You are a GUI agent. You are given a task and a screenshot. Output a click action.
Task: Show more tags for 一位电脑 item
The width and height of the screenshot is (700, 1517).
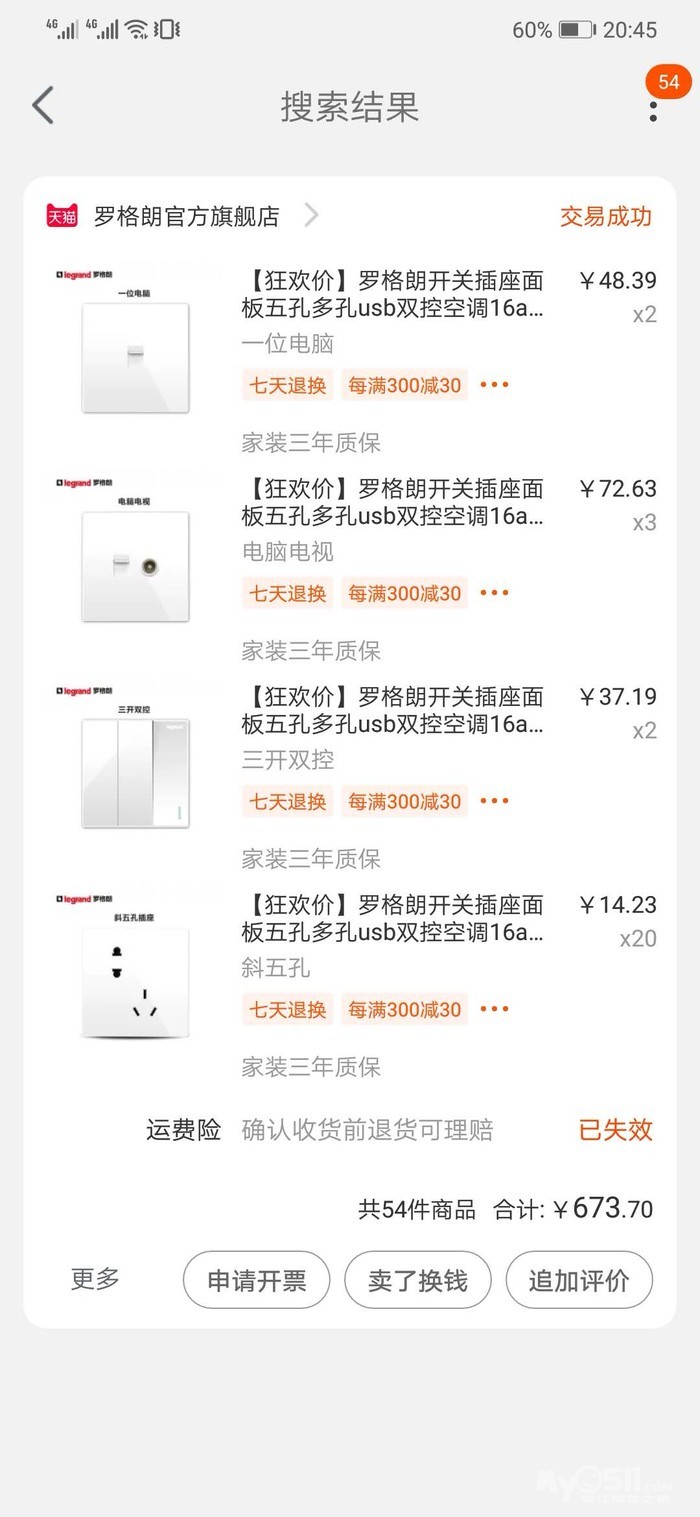(x=494, y=385)
